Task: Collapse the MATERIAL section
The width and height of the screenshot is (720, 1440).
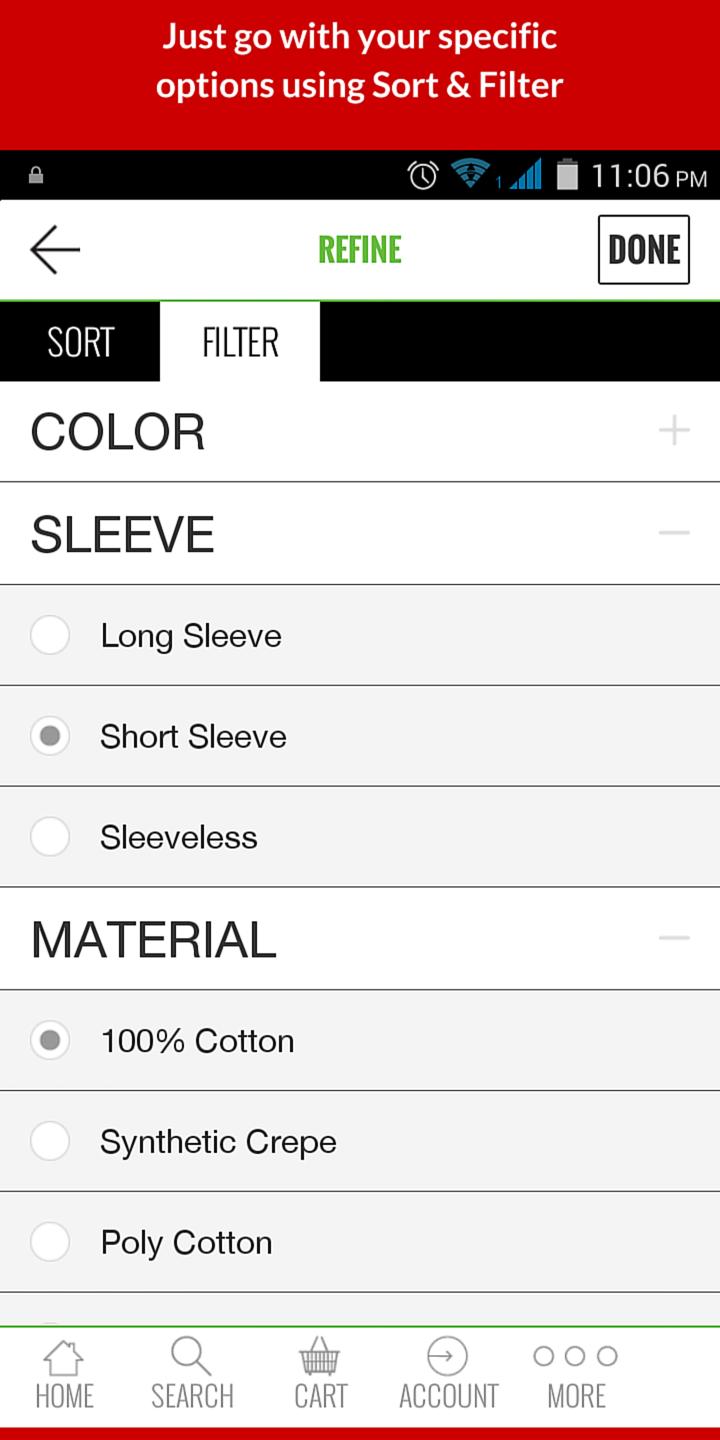Action: [676, 938]
